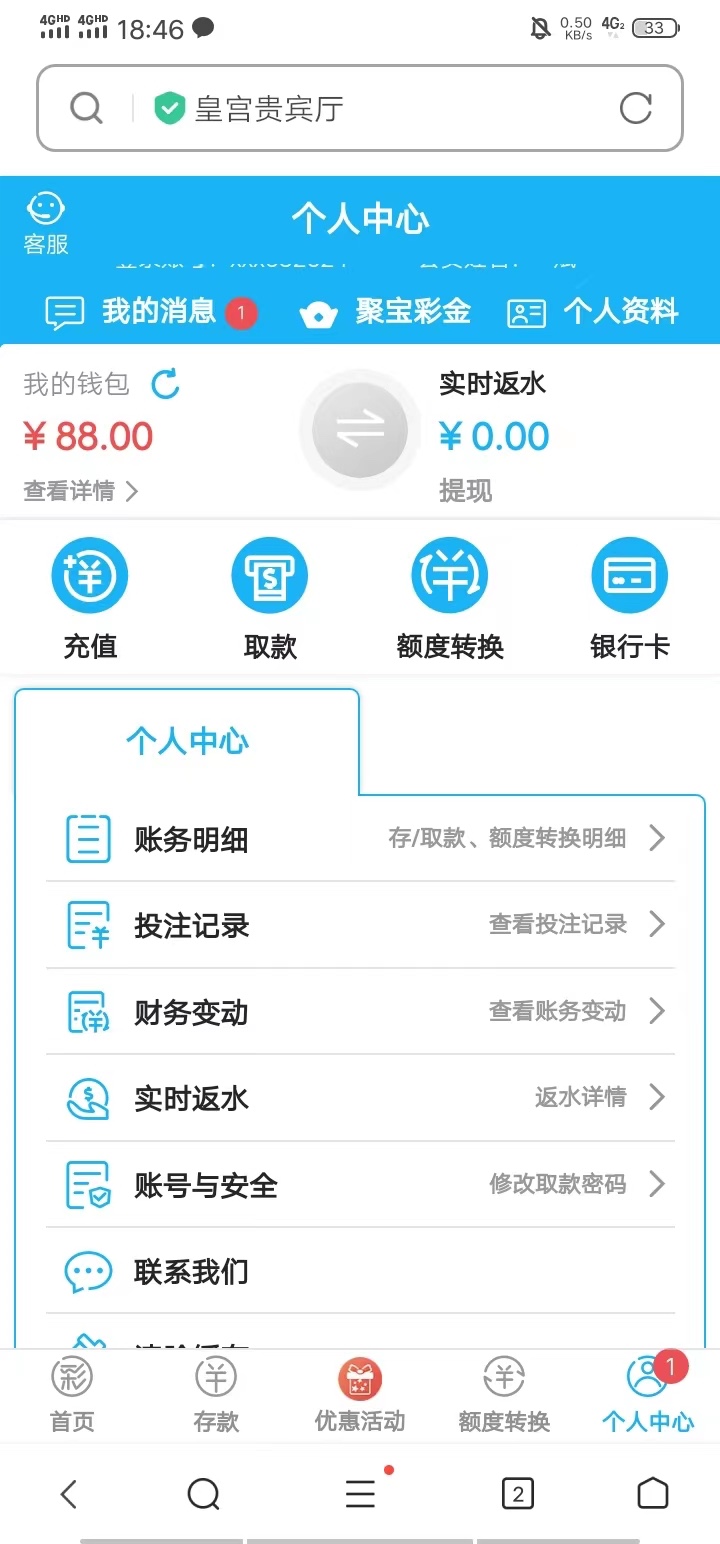Tap 提现 under 实时返水
The height and width of the screenshot is (1544, 720).
(x=465, y=491)
